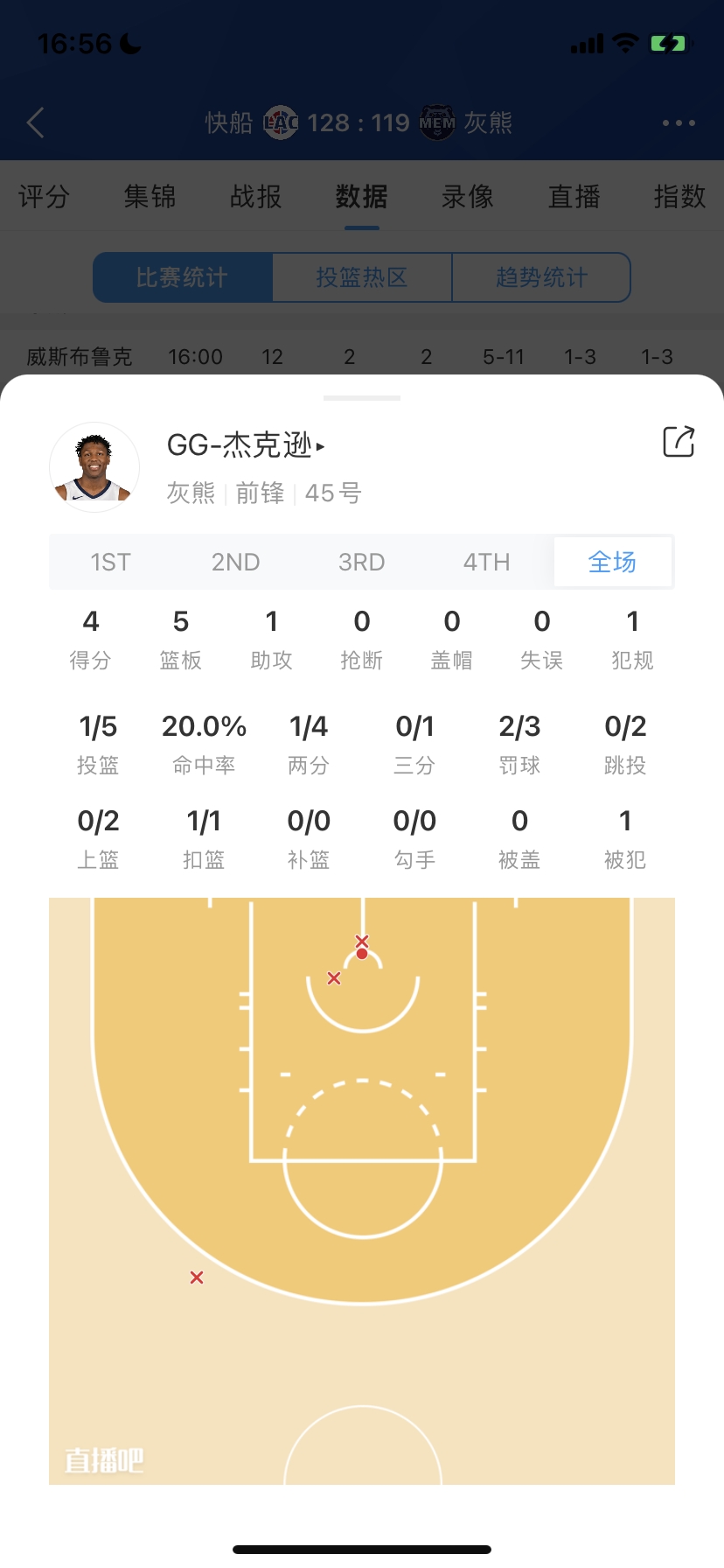Select the 全场 full-game tab
Image resolution: width=724 pixels, height=1568 pixels.
(613, 562)
